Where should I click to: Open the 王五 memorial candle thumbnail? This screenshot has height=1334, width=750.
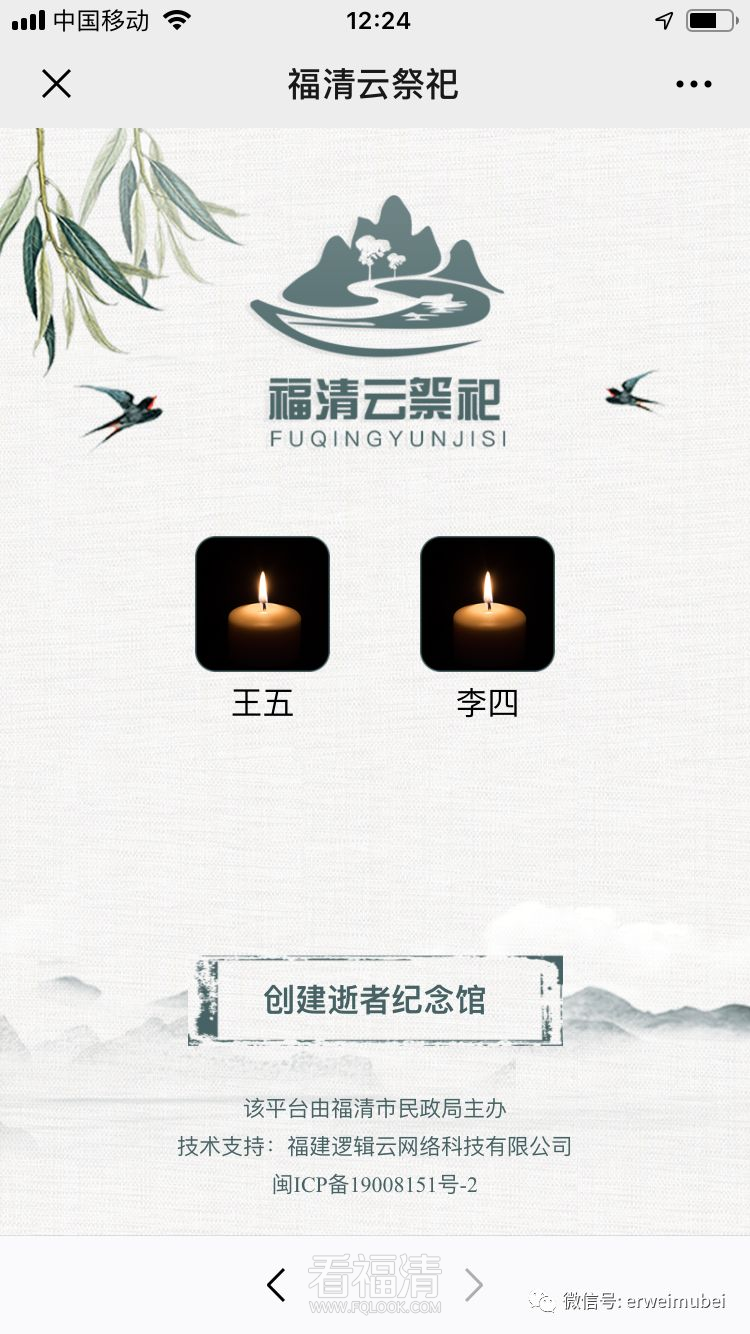tap(262, 602)
